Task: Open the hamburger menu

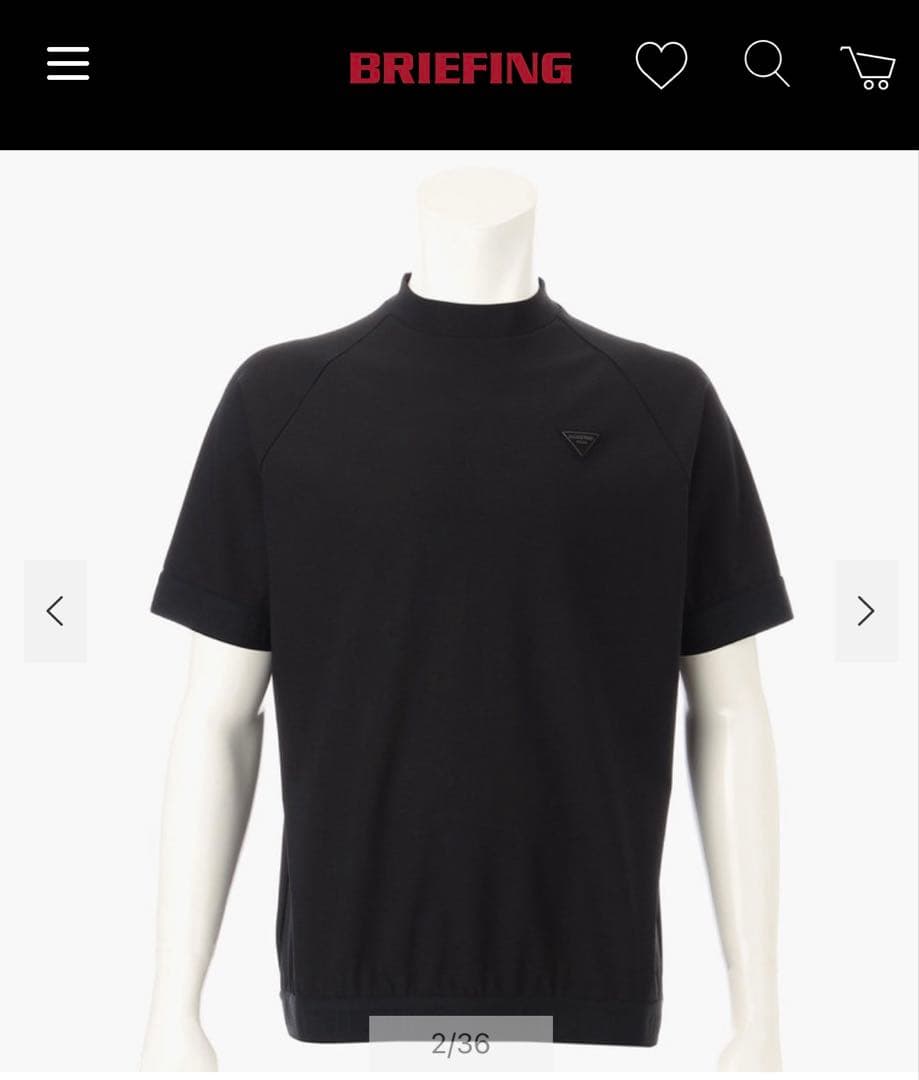Action: click(68, 64)
